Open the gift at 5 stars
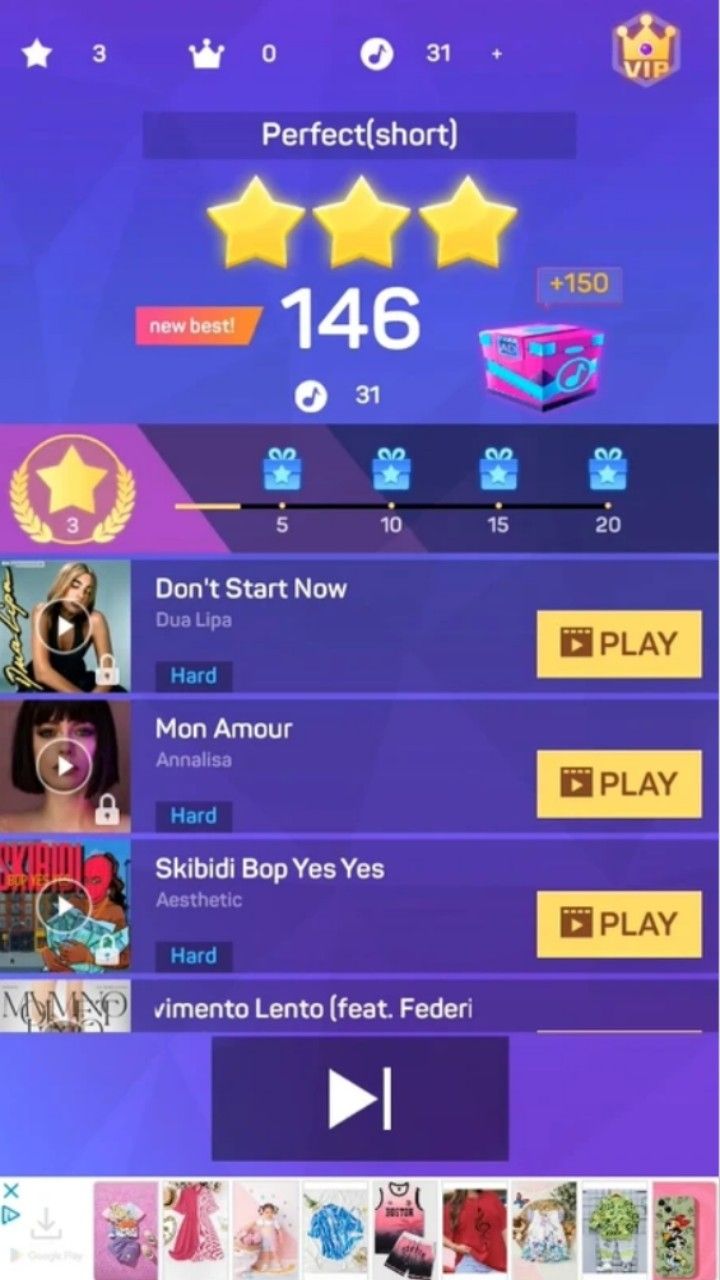The image size is (720, 1280). coord(282,469)
